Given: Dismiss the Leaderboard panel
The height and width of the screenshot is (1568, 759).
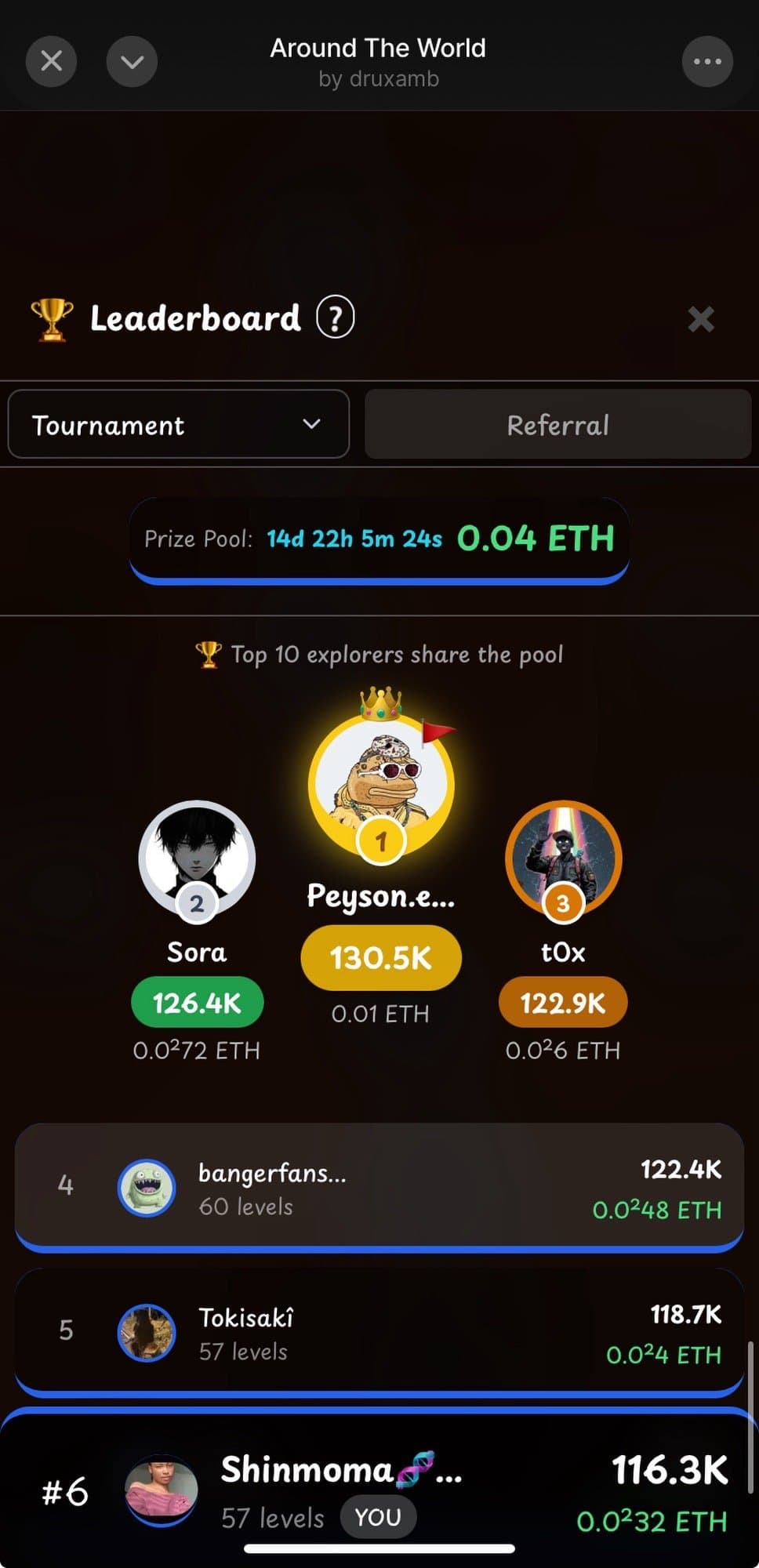Looking at the screenshot, I should click(x=700, y=319).
